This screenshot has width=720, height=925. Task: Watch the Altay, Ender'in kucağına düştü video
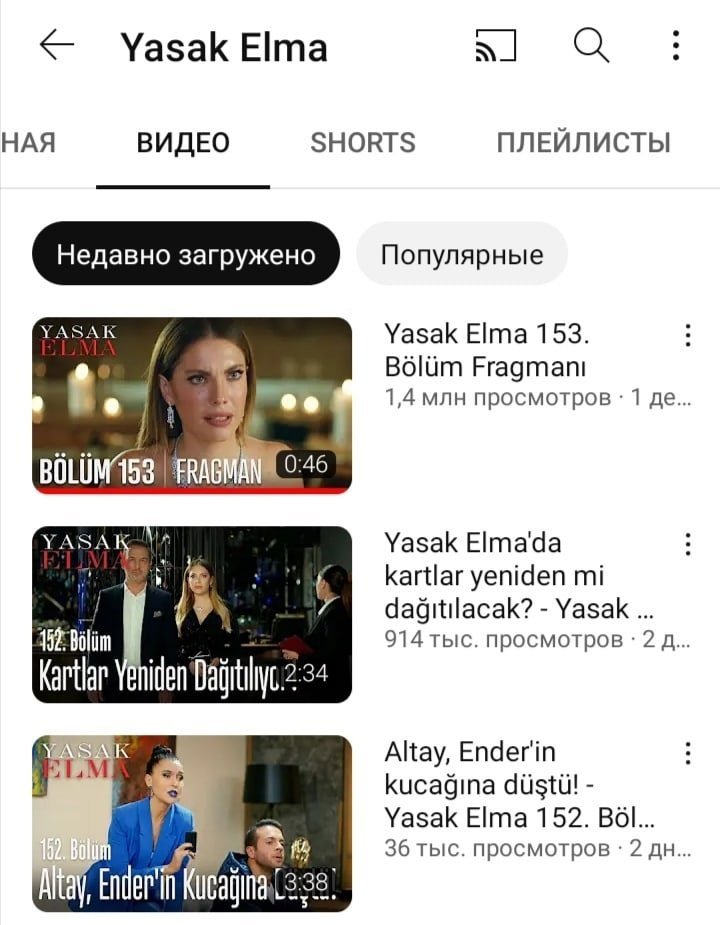(x=192, y=823)
